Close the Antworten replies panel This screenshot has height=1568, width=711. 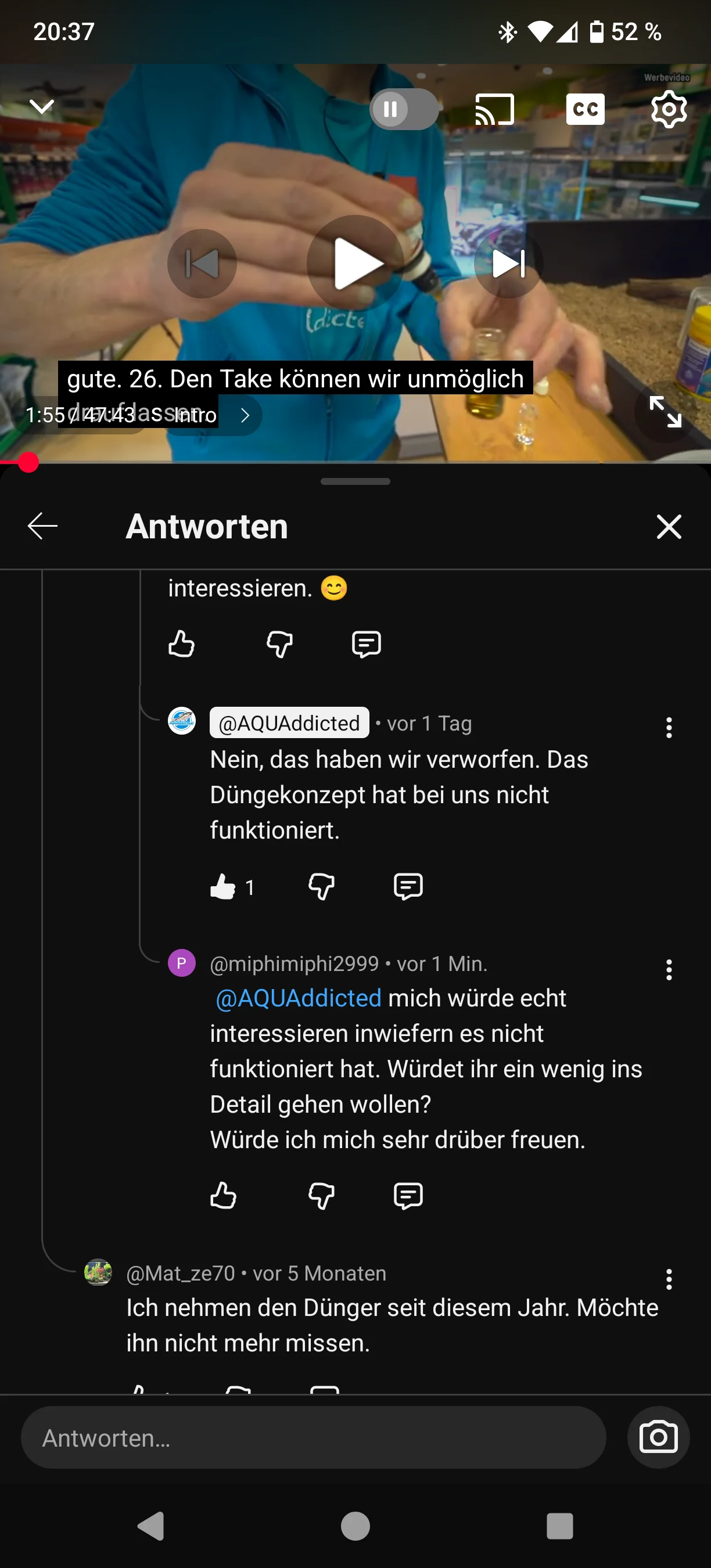669,527
